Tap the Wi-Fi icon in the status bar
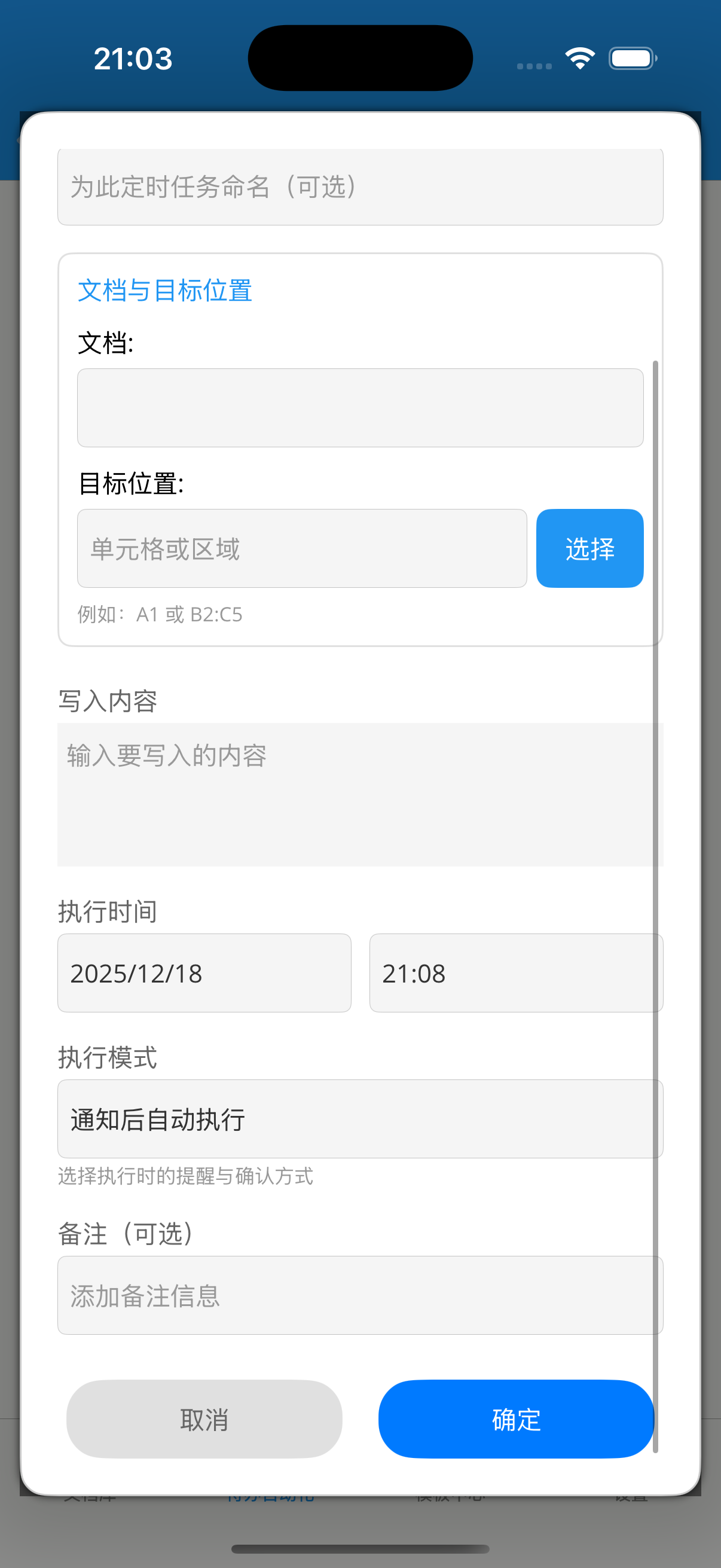The image size is (721, 1568). 579,57
